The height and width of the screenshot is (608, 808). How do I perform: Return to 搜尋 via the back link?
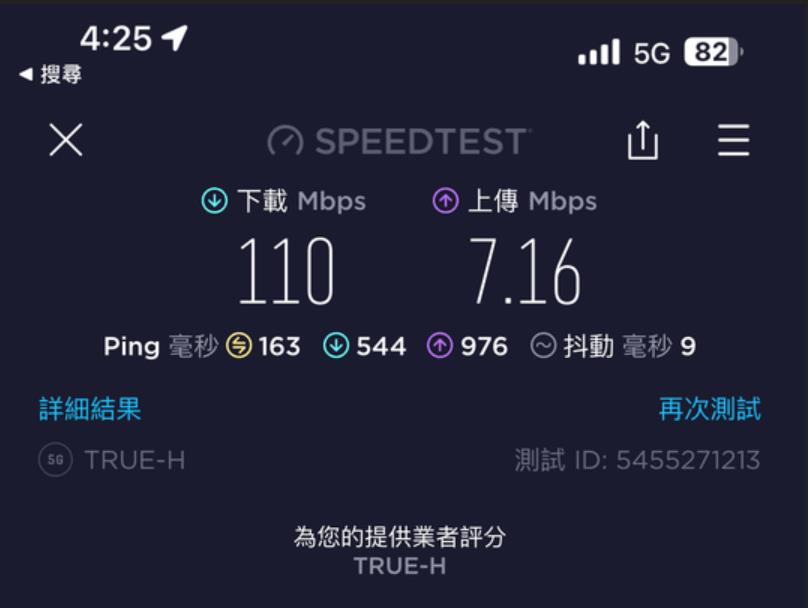click(52, 75)
